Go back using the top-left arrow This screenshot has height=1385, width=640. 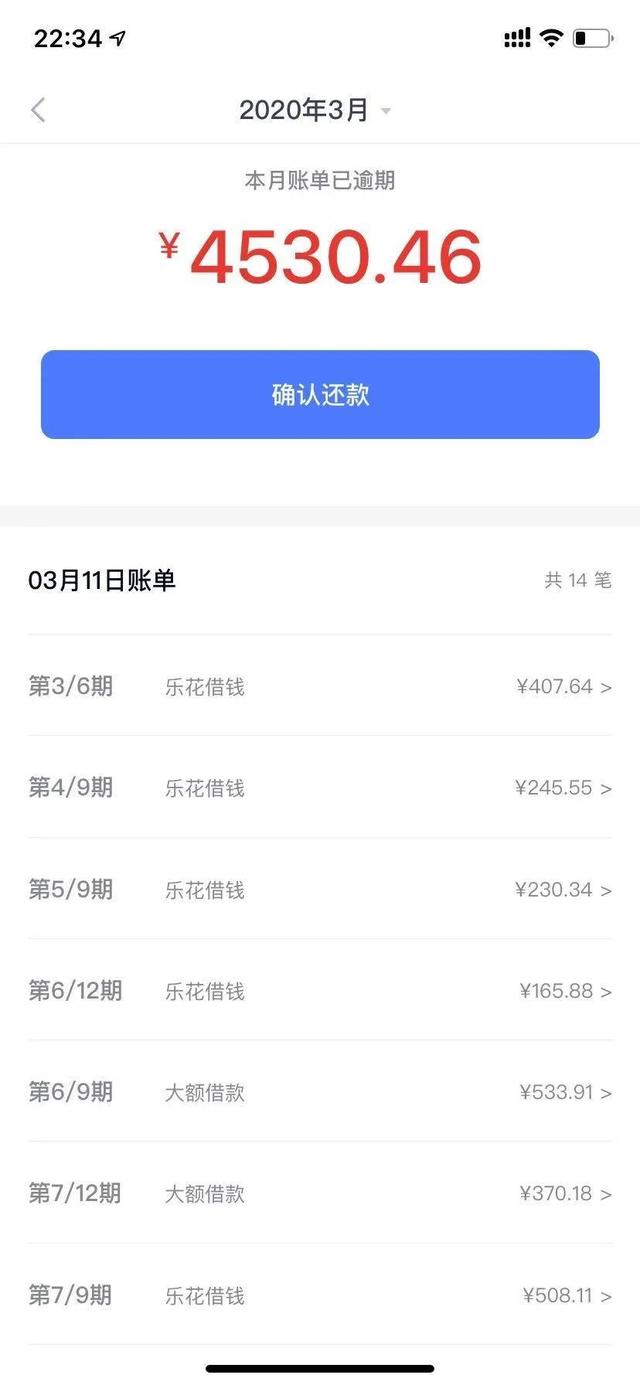click(x=38, y=110)
